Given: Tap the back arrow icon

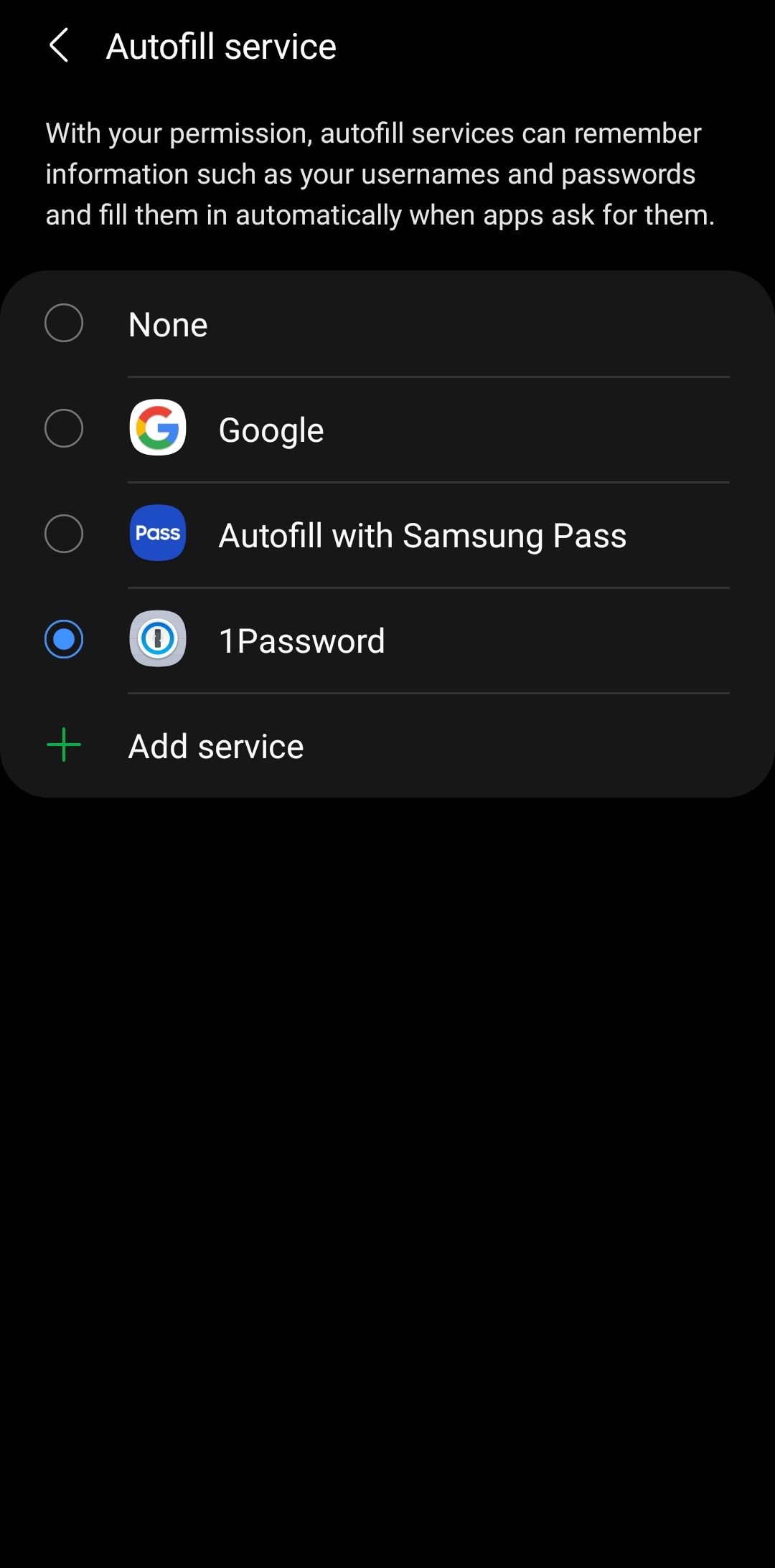Looking at the screenshot, I should pos(60,46).
